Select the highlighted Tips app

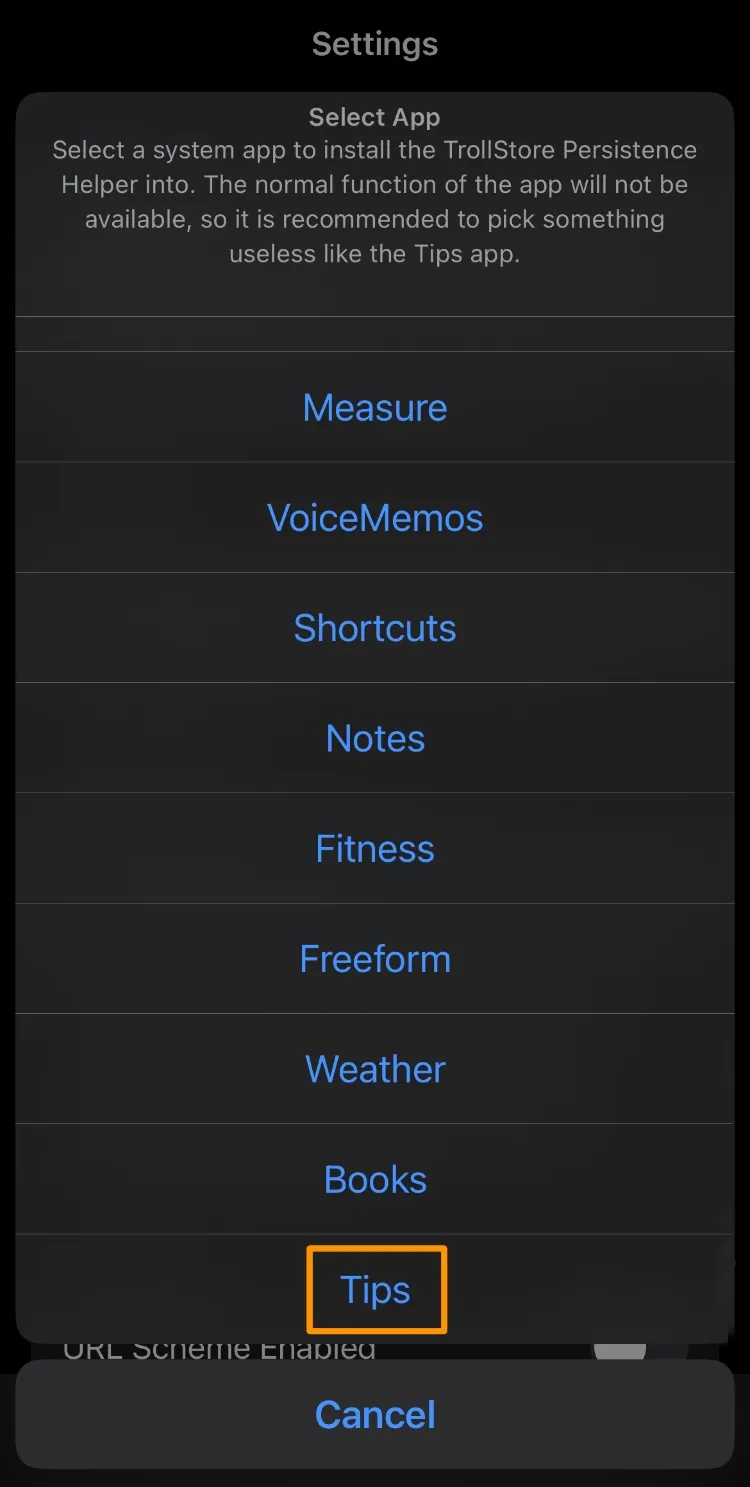click(375, 1289)
